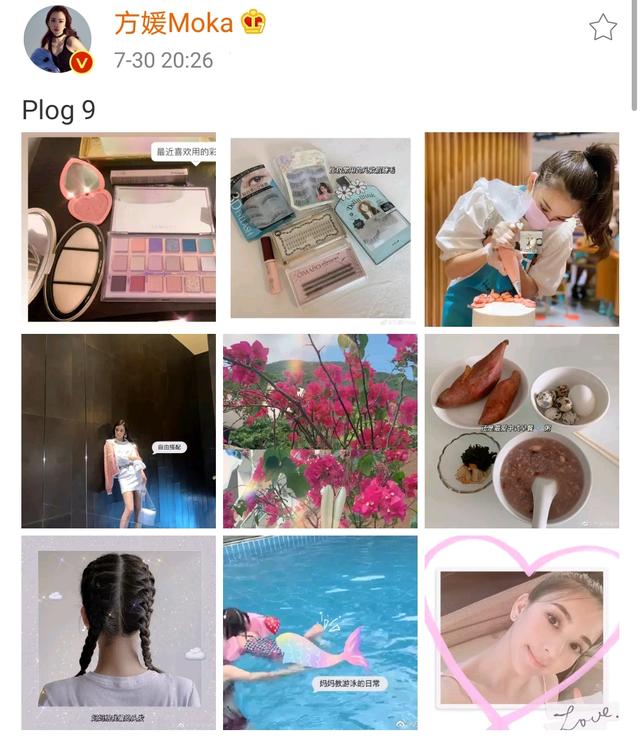Open the sweet potato breakfast photo
Viewport: 640px width, 736px height.
[521, 431]
